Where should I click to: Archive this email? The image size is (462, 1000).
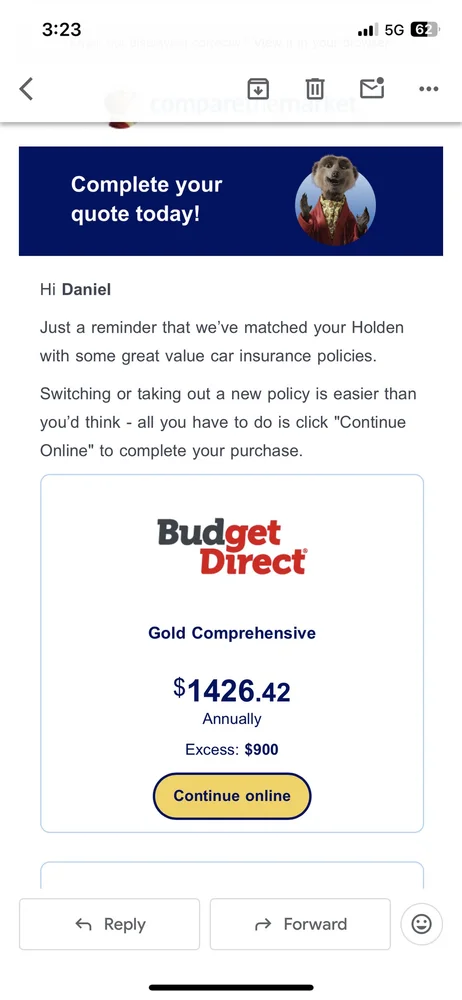tap(258, 89)
